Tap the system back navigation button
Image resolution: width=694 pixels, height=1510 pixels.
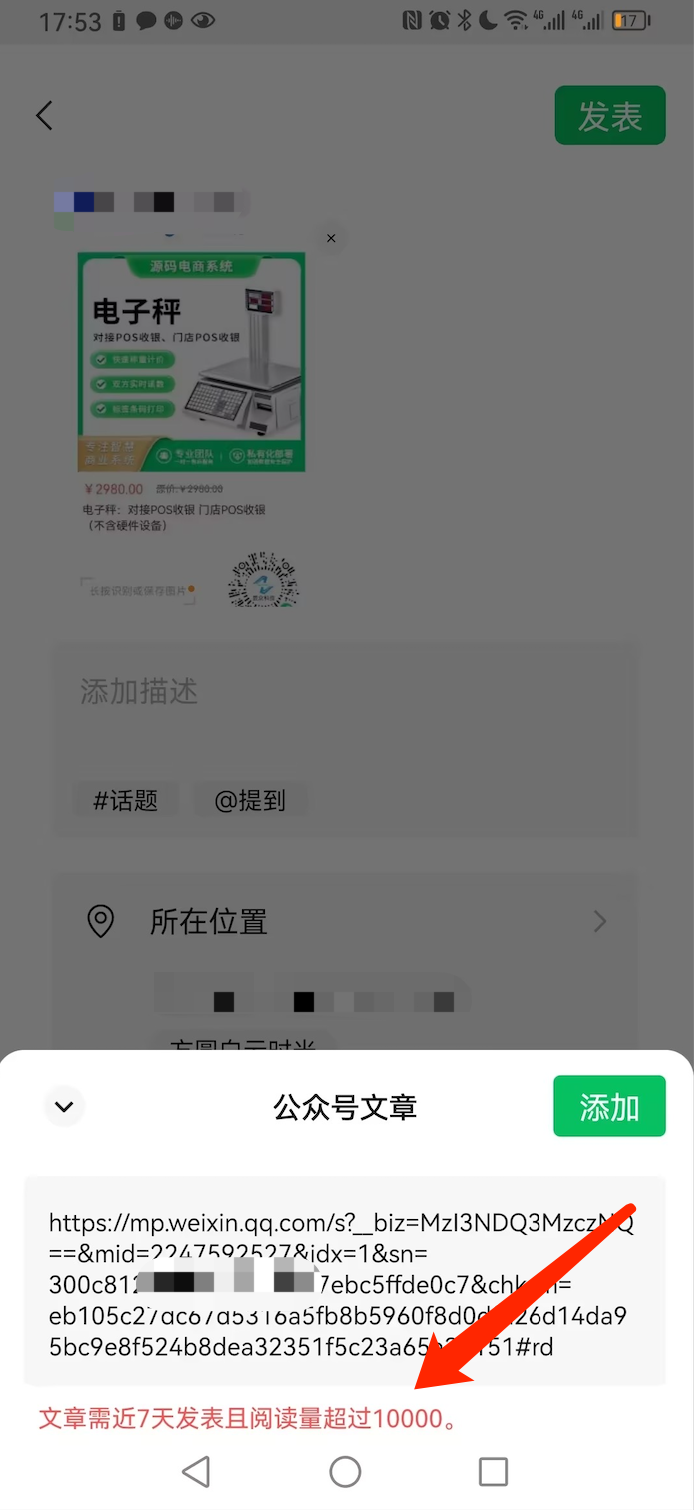tap(197, 1471)
